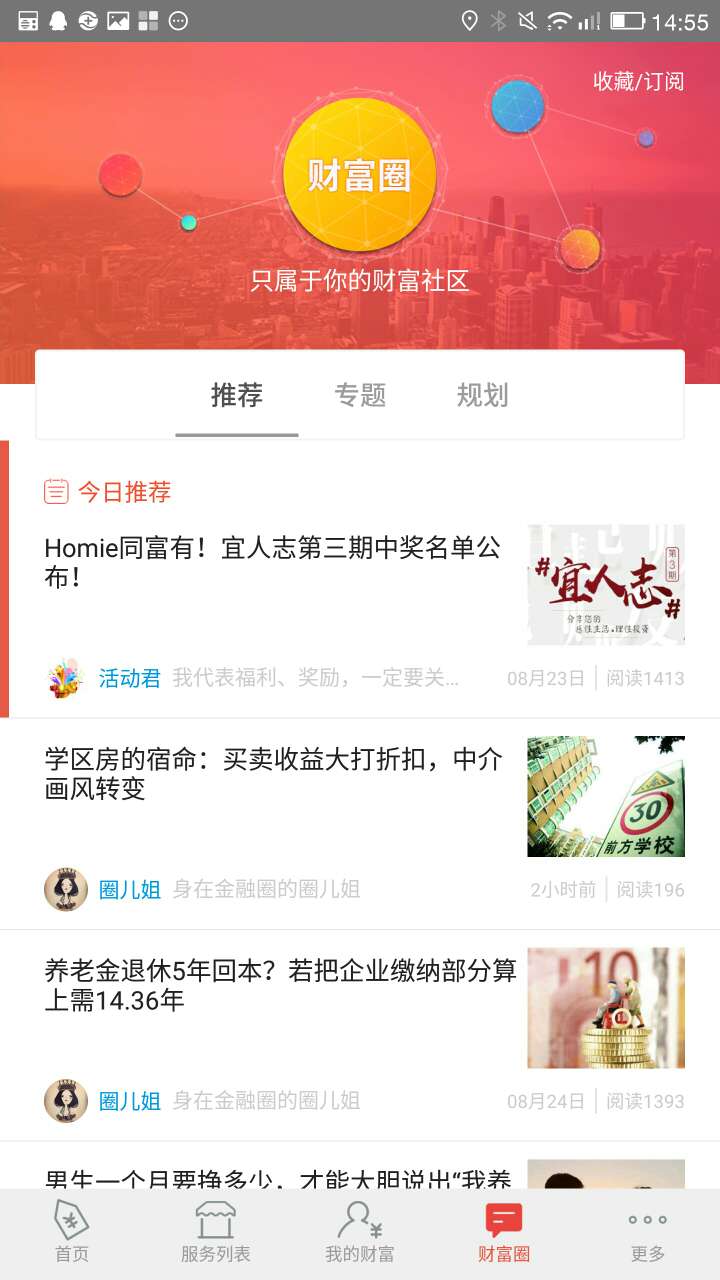Select the 推荐 tab
Image resolution: width=720 pixels, height=1280 pixels.
pyautogui.click(x=237, y=396)
